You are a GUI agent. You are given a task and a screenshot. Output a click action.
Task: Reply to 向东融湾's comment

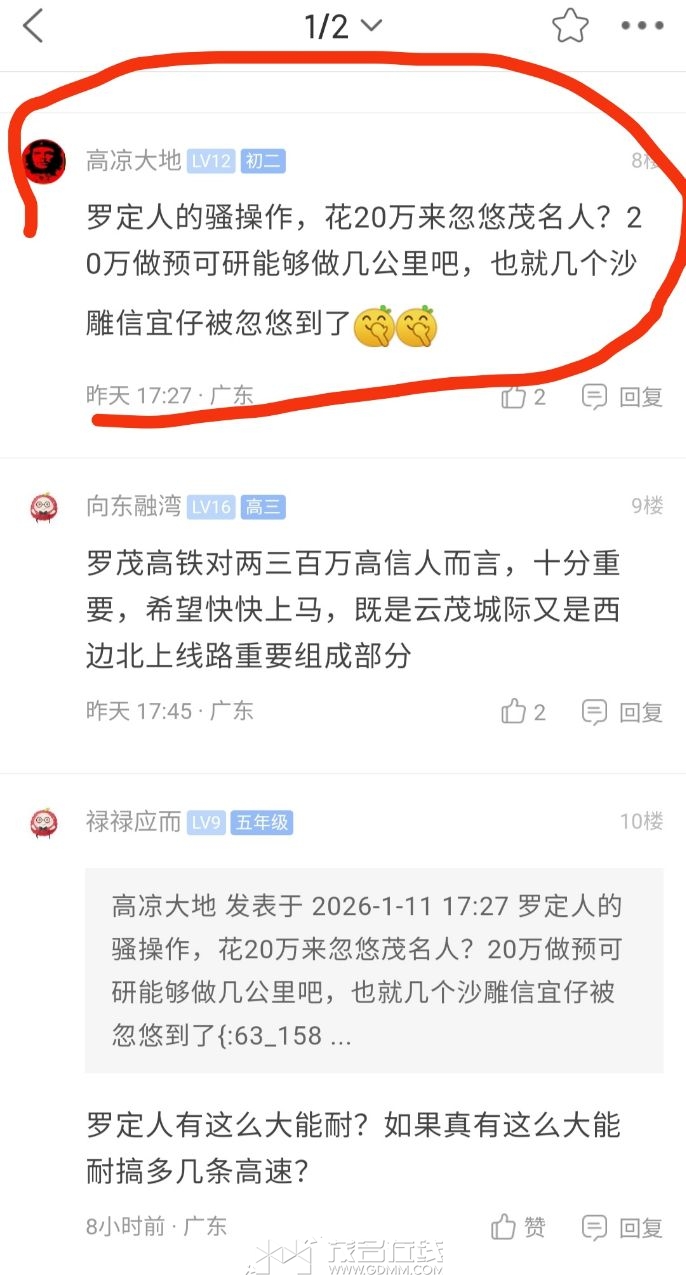622,712
